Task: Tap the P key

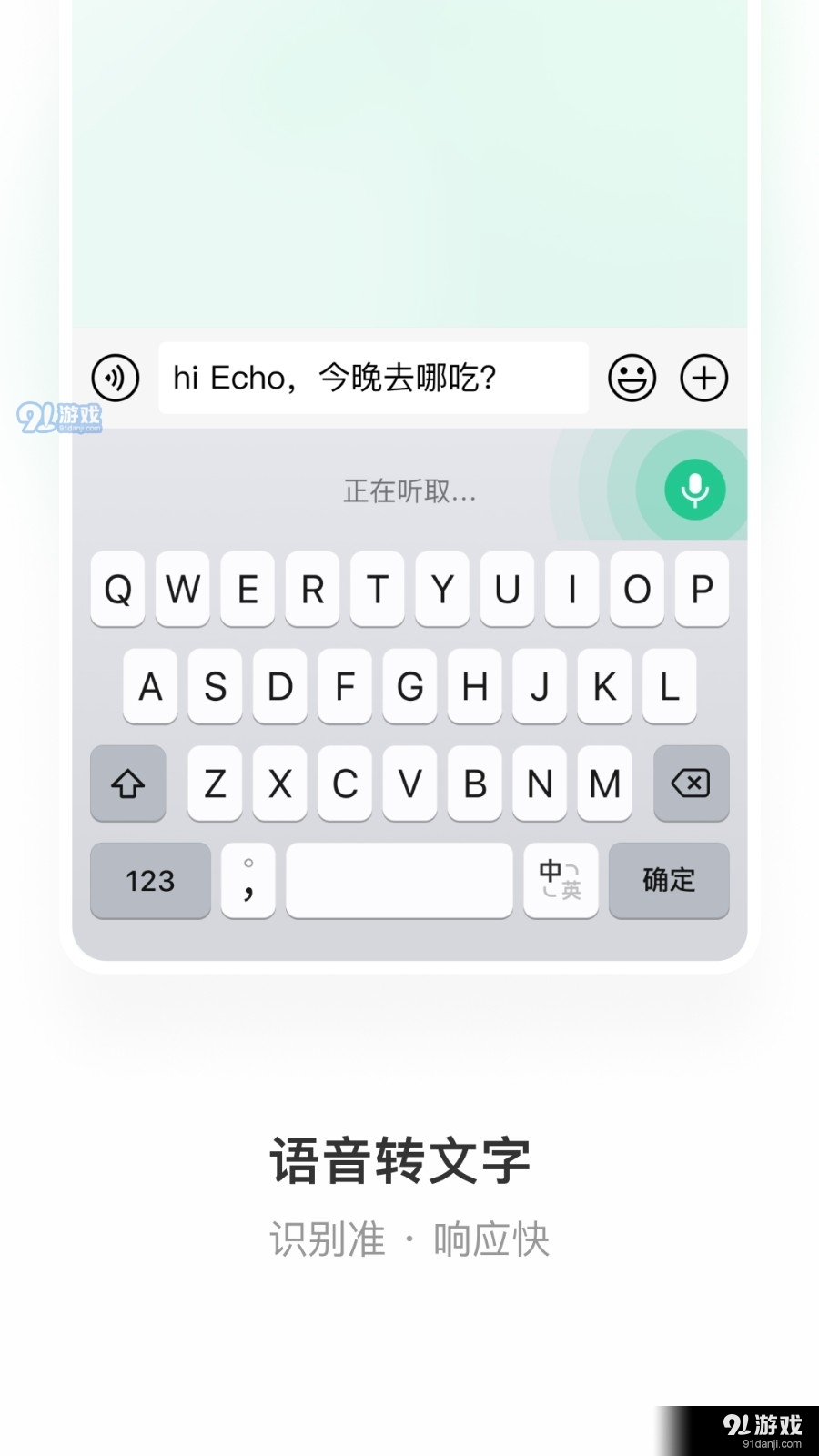Action: point(701,591)
